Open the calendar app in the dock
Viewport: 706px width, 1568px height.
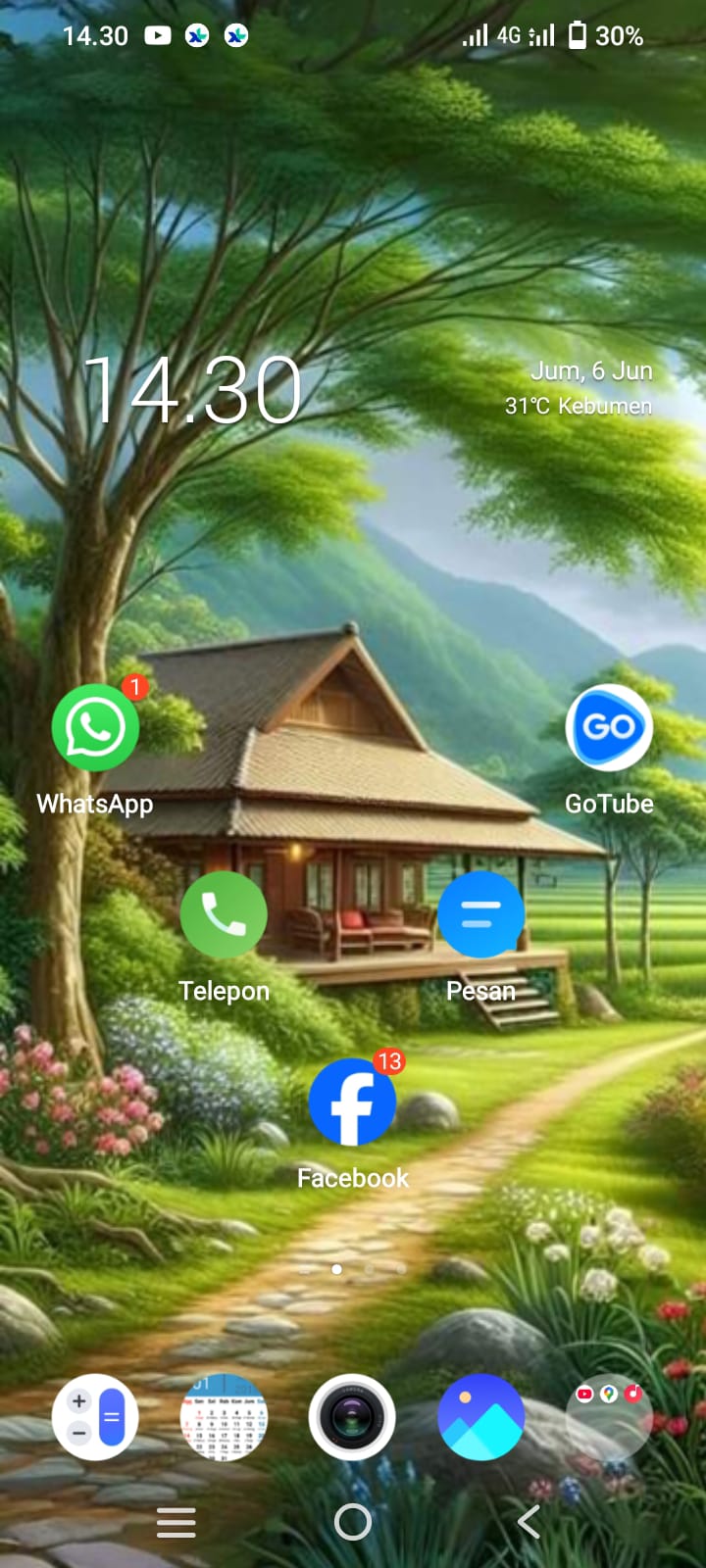224,1417
